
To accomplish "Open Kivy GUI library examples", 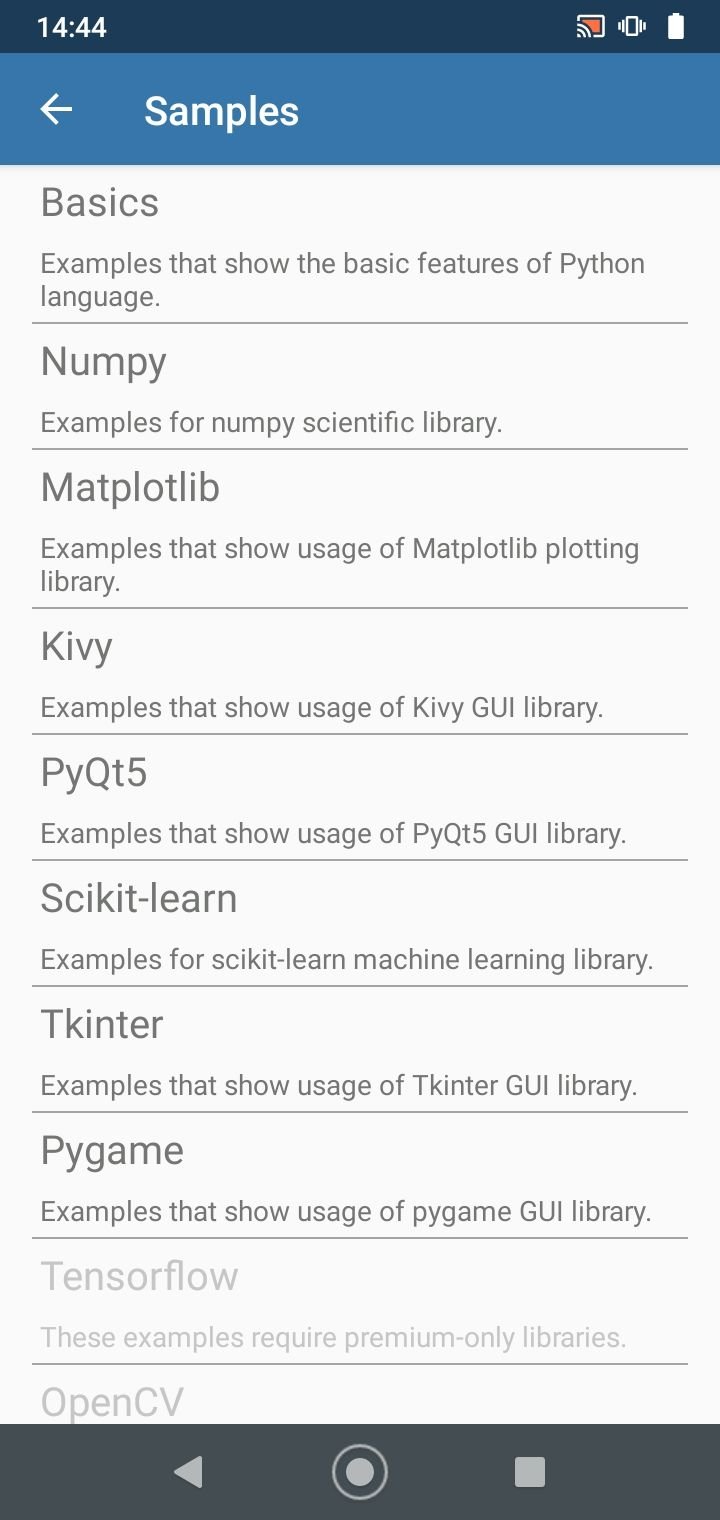I will coord(360,672).
